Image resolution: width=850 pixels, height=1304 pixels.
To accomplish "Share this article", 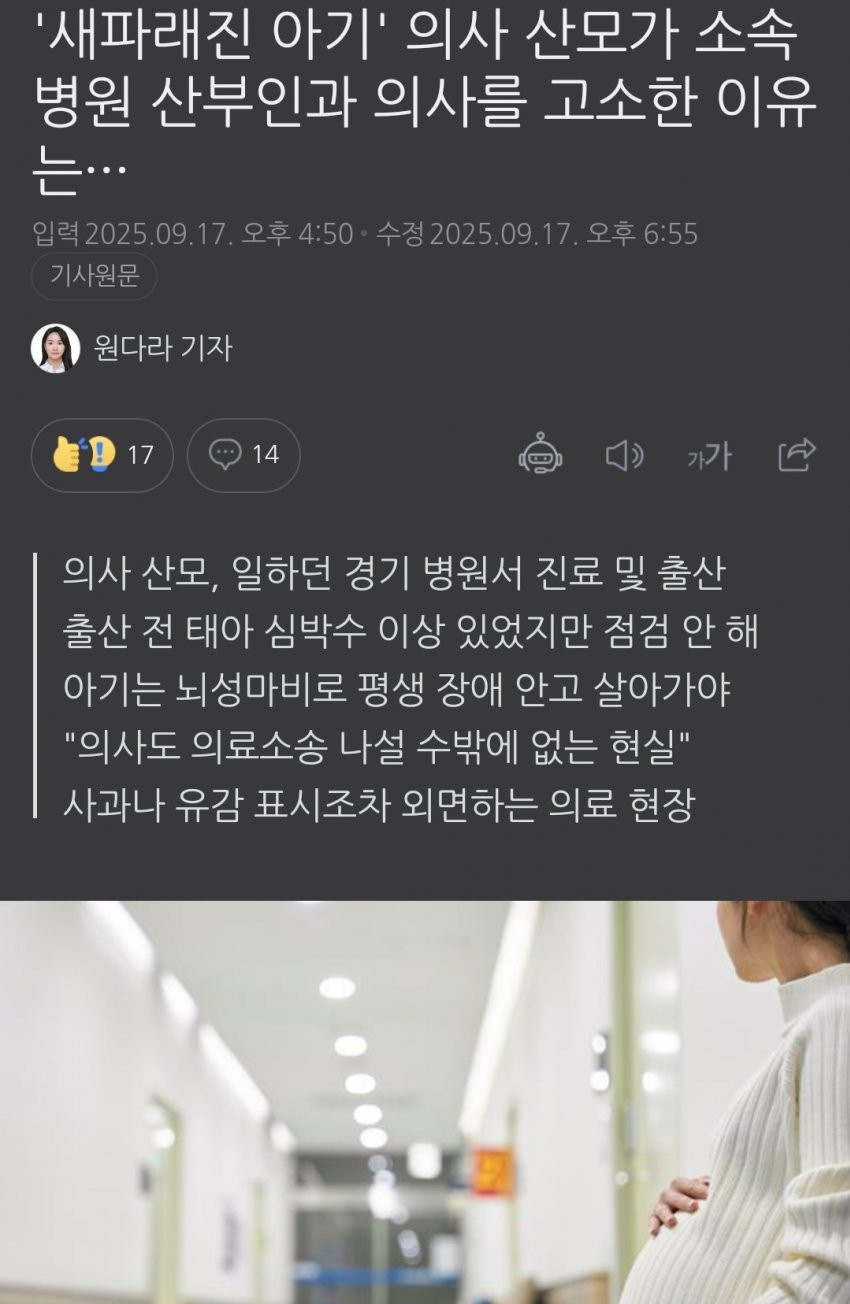I will coord(797,455).
